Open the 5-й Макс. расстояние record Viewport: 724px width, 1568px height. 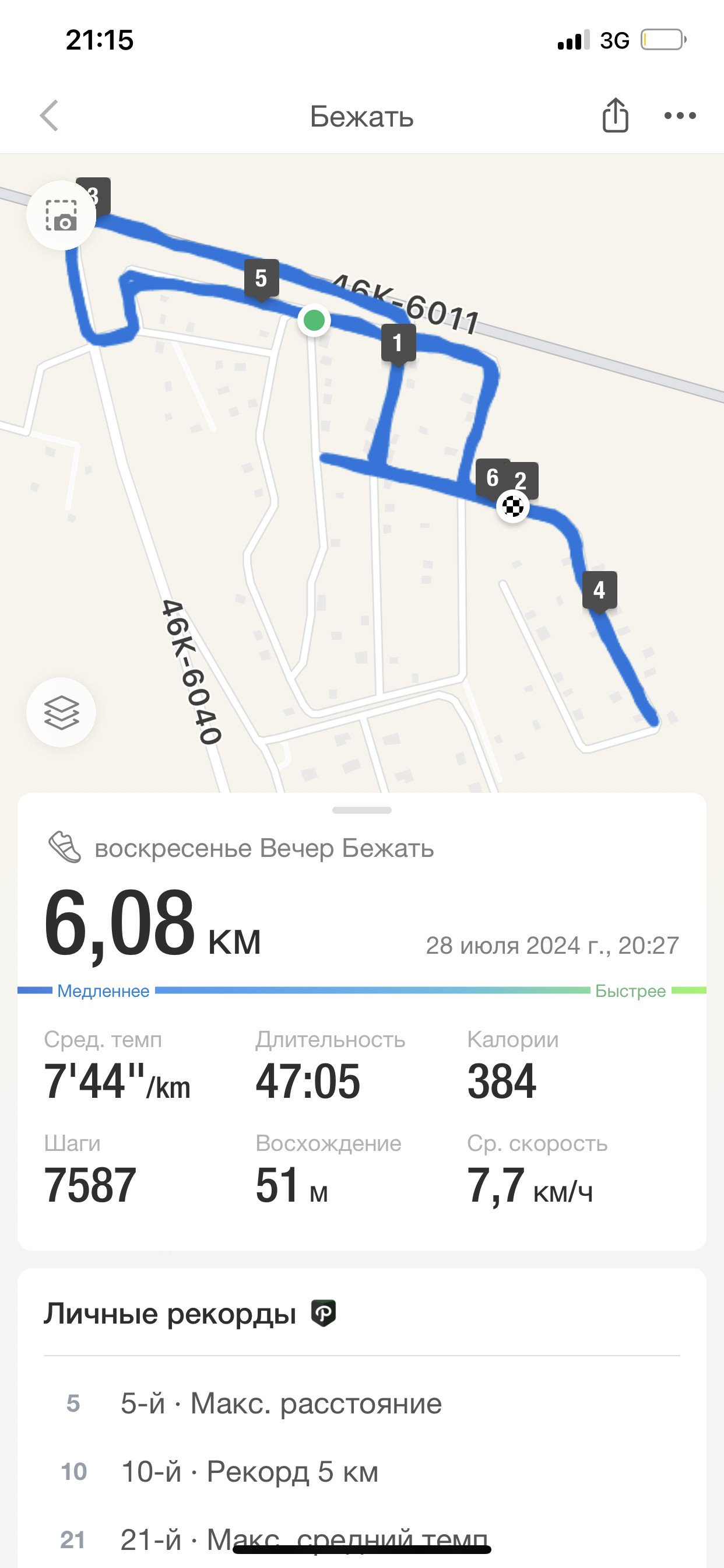pyautogui.click(x=362, y=1403)
